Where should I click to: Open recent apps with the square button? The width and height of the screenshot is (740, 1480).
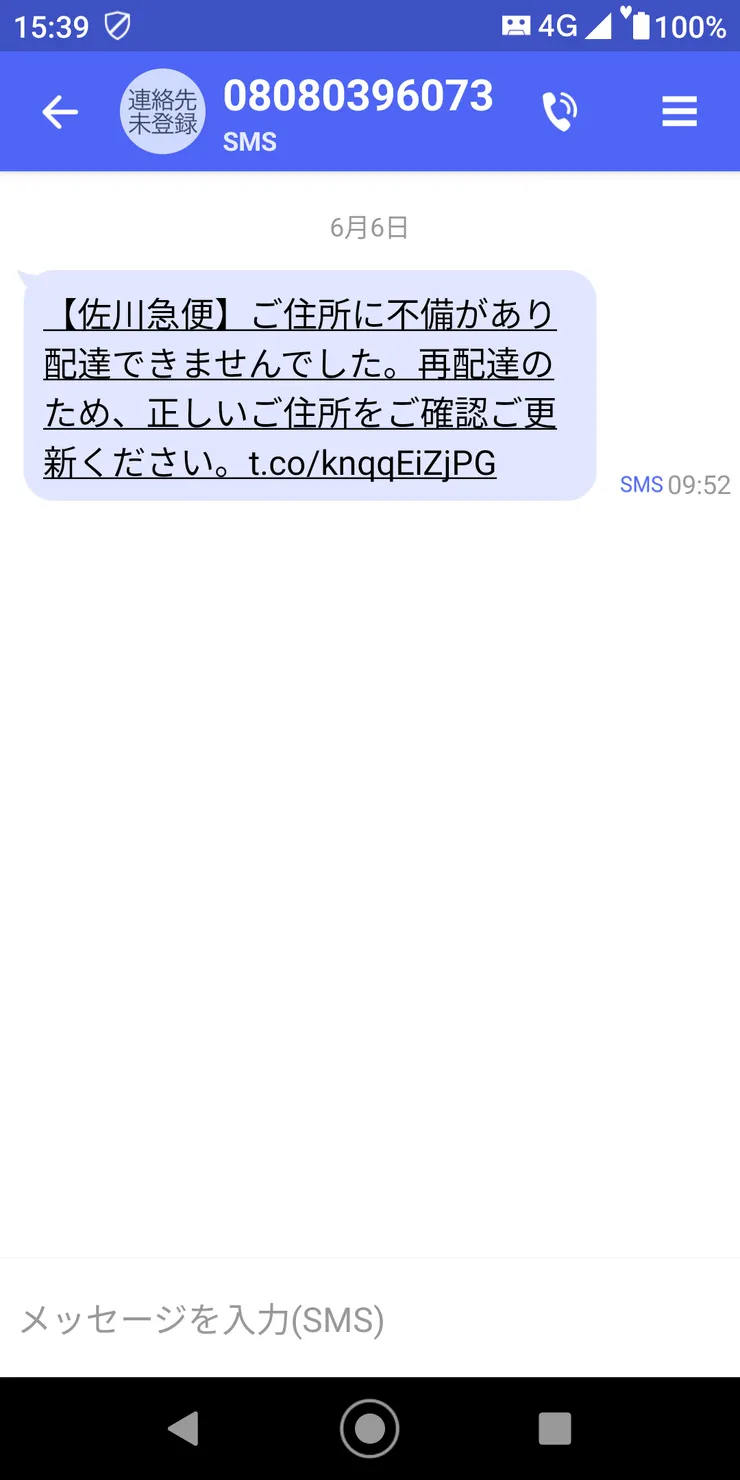(554, 1428)
